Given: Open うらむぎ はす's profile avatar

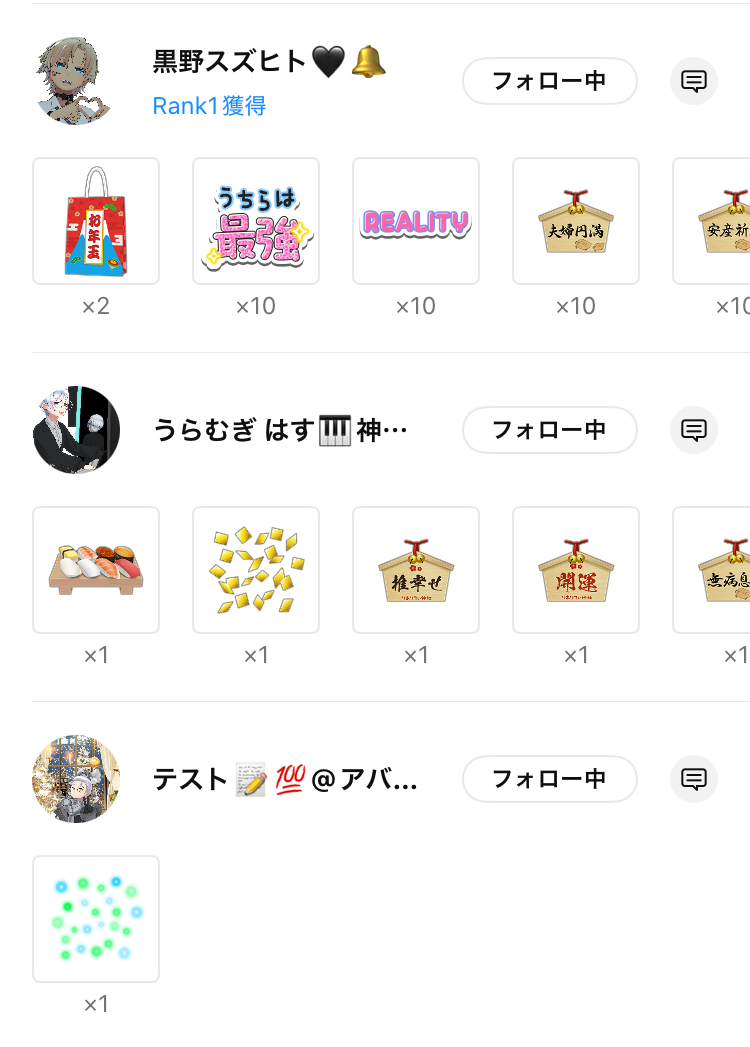Looking at the screenshot, I should 76,430.
